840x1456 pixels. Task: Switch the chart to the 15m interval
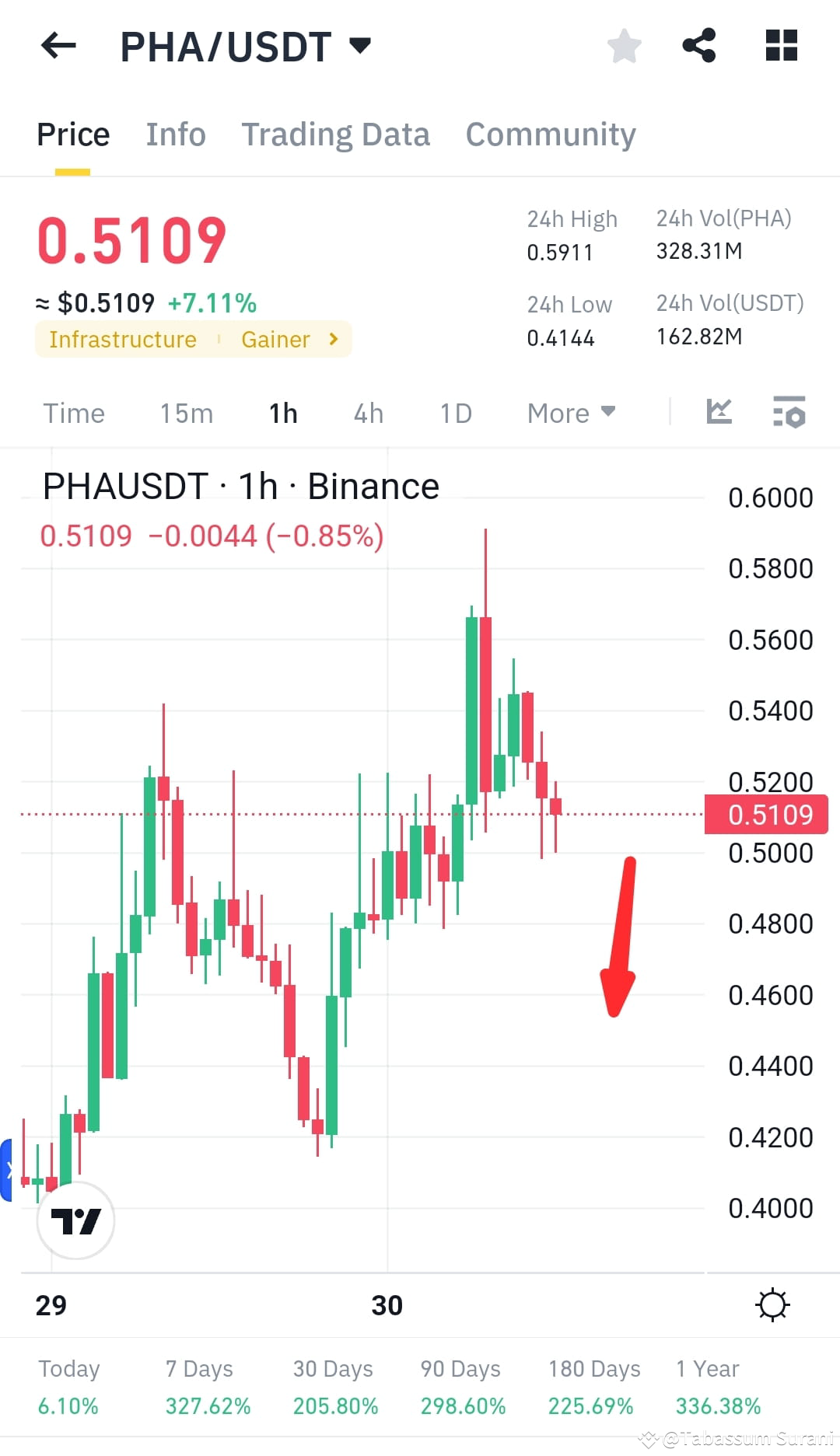pyautogui.click(x=186, y=414)
